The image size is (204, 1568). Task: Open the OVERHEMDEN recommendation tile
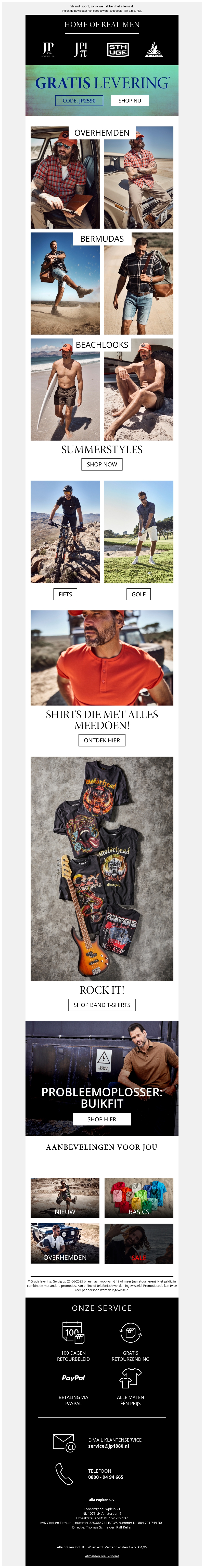(65, 1243)
